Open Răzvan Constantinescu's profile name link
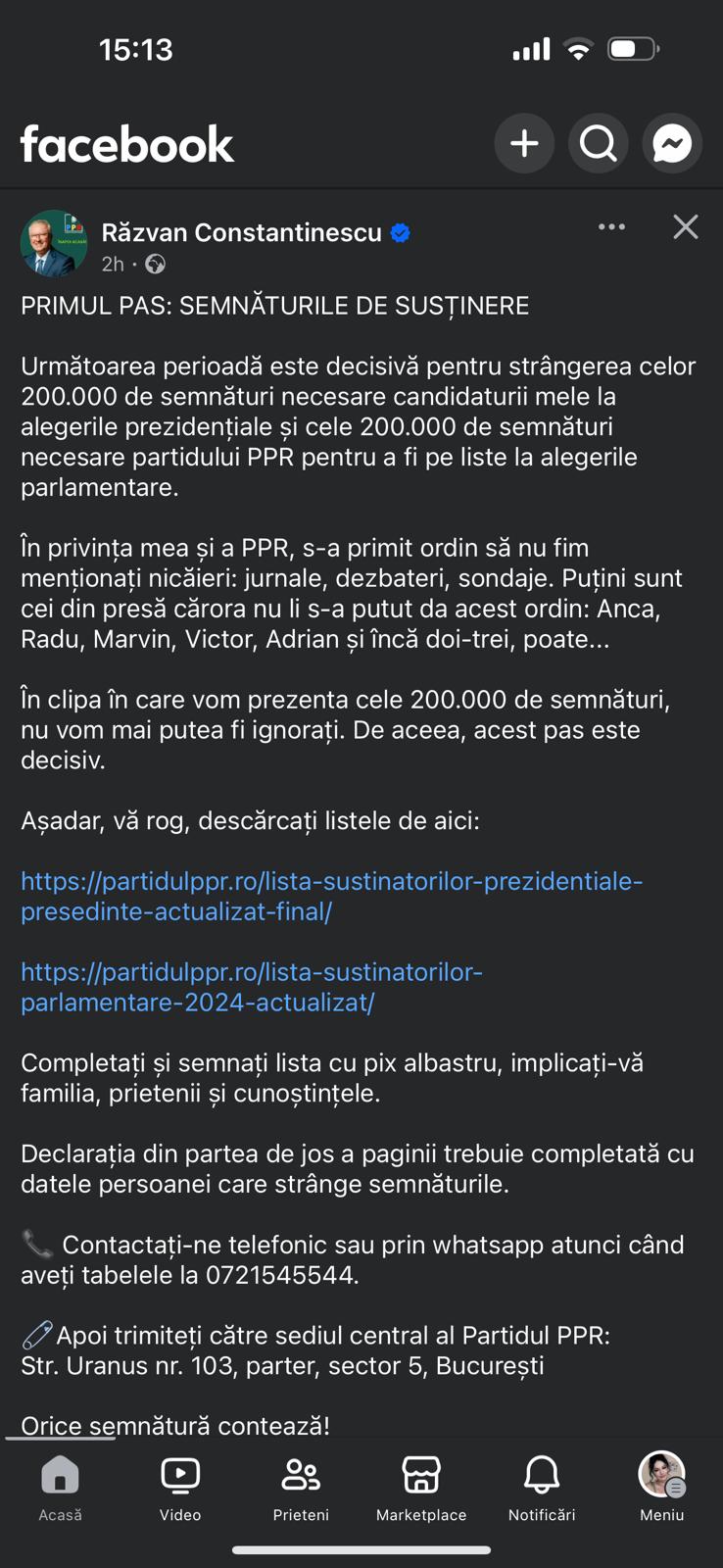The height and width of the screenshot is (1568, 723). (x=241, y=232)
